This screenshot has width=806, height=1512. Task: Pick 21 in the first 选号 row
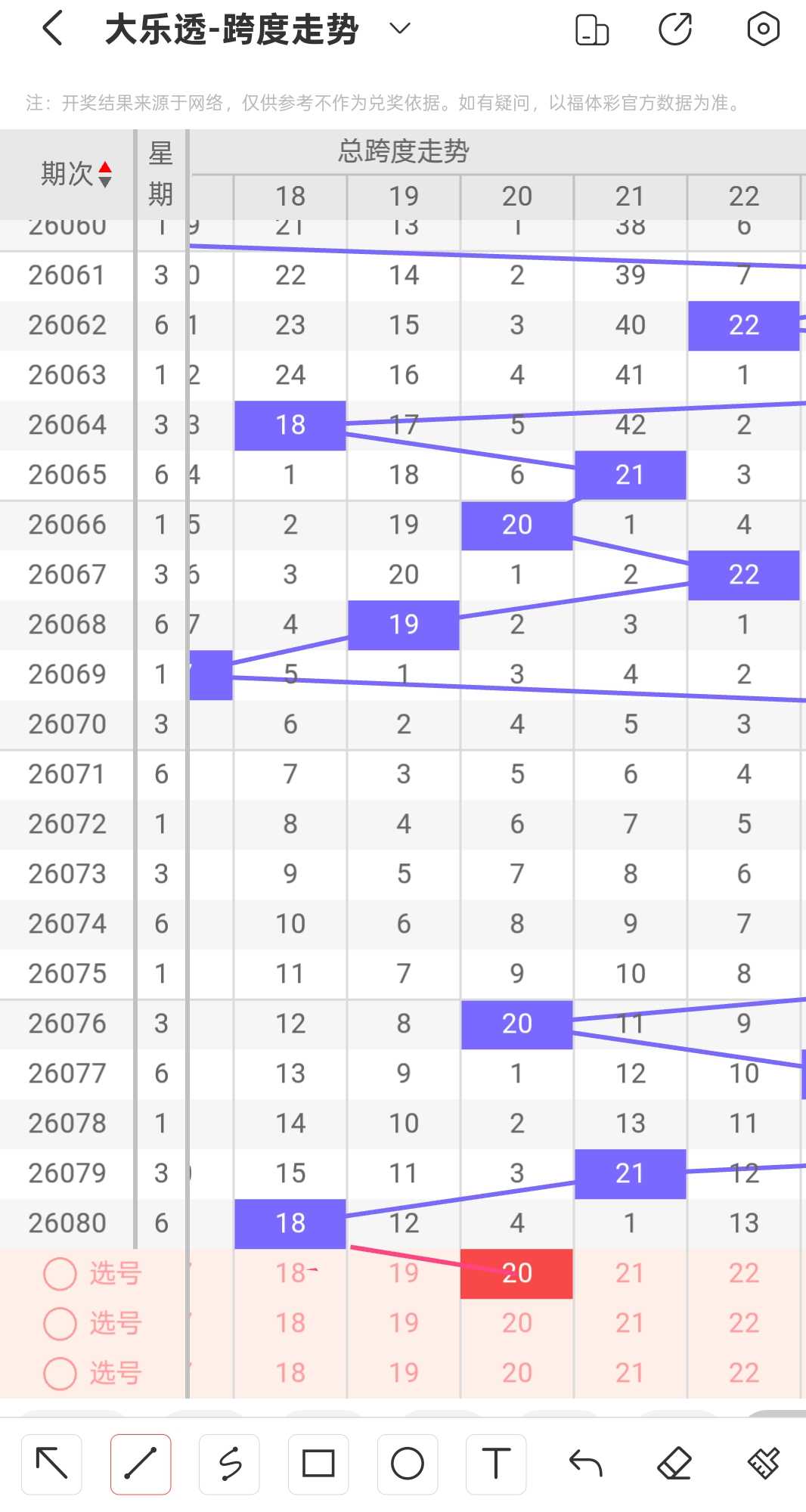630,1274
